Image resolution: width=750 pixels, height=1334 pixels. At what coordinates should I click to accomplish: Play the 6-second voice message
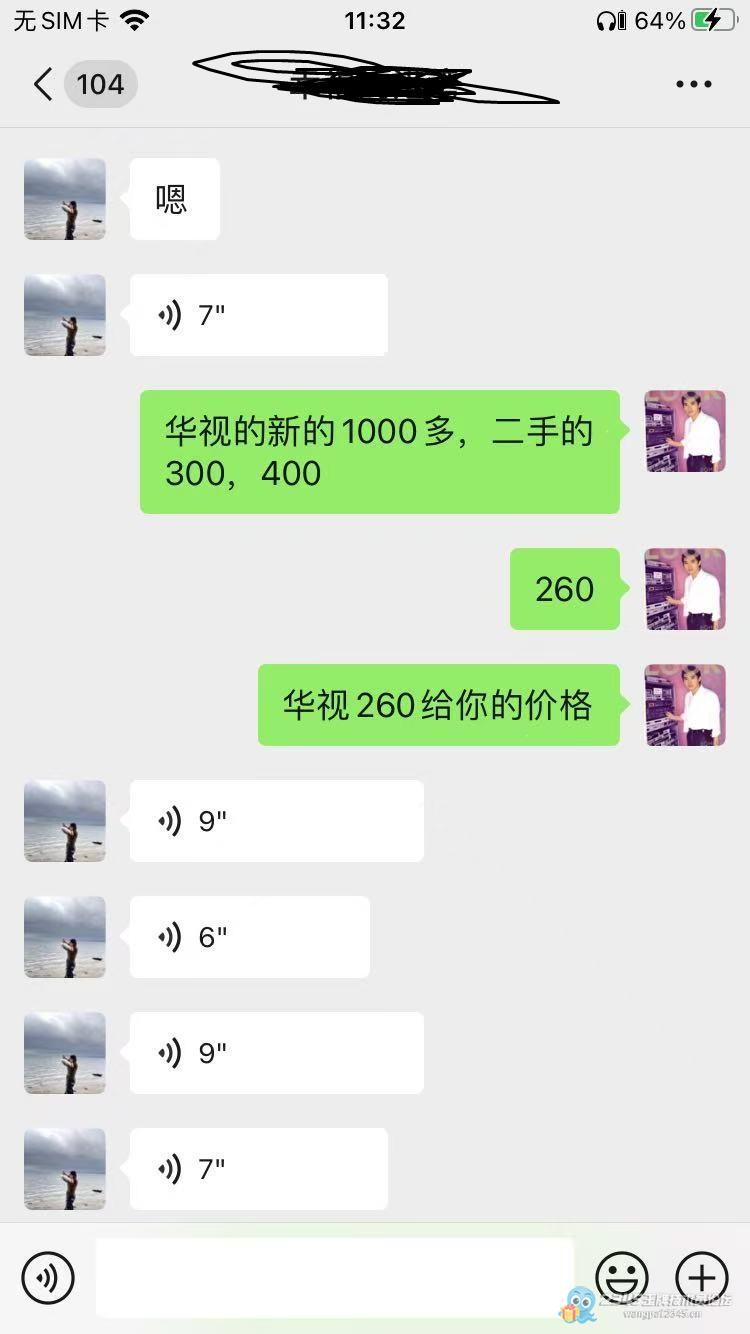[x=249, y=937]
